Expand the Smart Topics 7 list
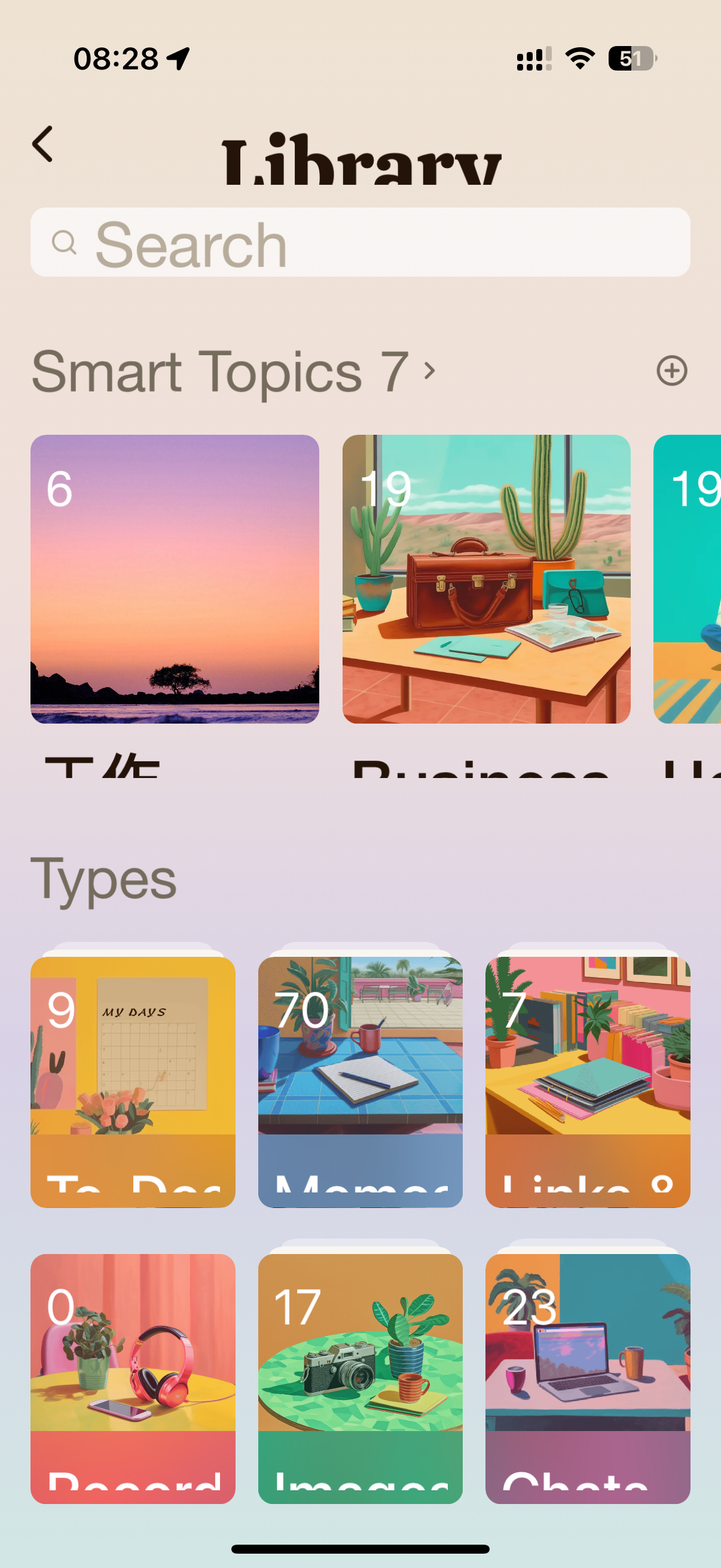721x1568 pixels. [x=234, y=371]
